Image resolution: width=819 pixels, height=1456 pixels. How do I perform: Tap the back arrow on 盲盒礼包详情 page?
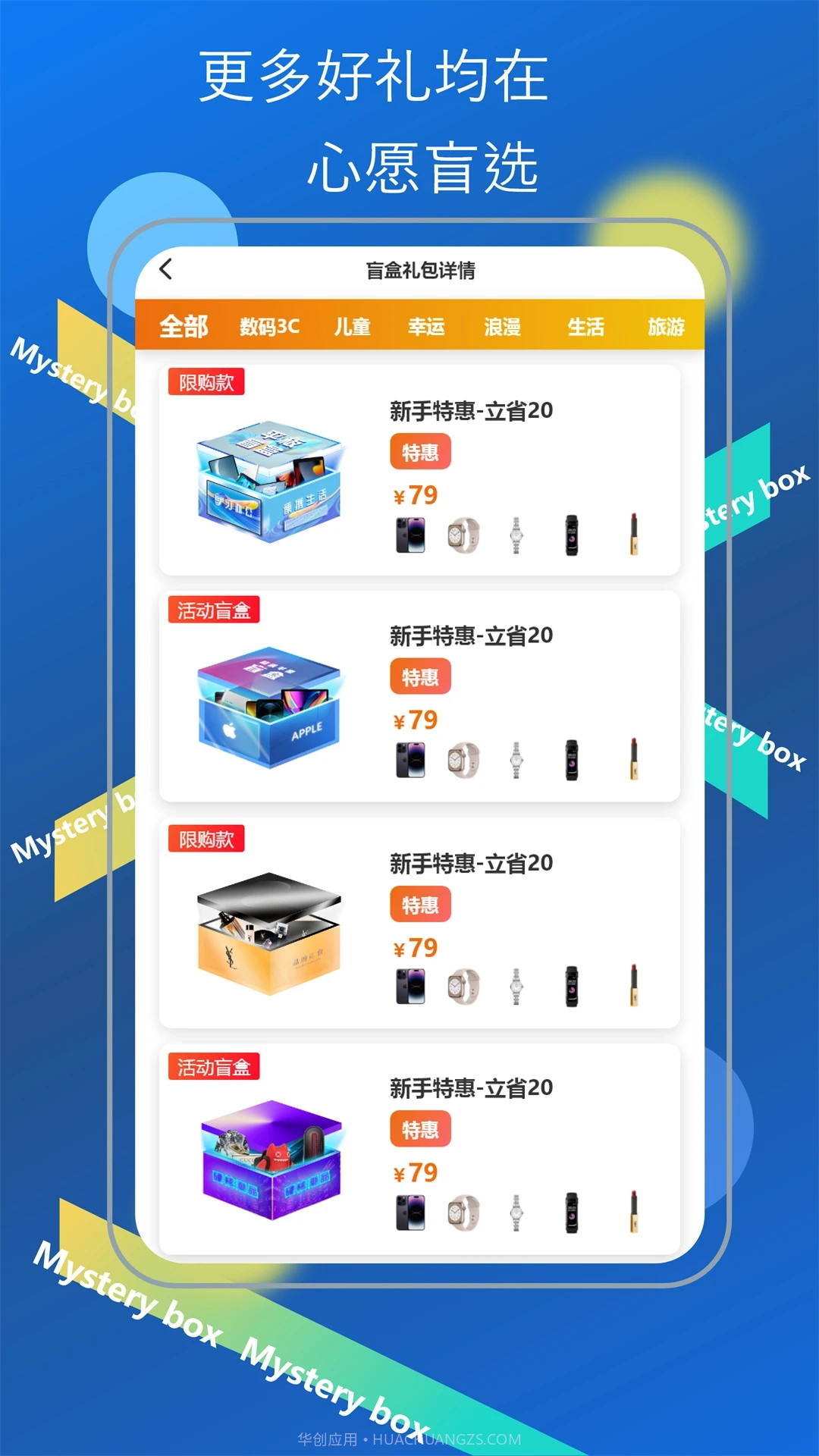pyautogui.click(x=166, y=269)
